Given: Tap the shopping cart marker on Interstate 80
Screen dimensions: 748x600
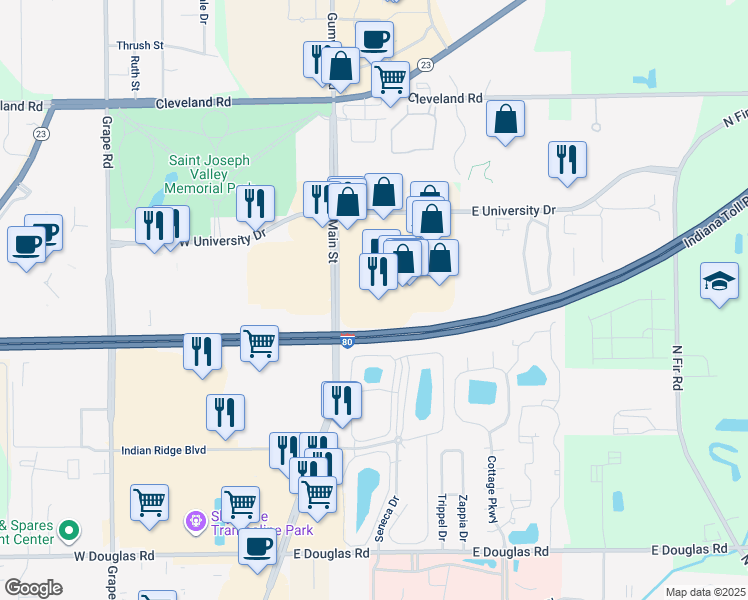Looking at the screenshot, I should click(x=260, y=348).
